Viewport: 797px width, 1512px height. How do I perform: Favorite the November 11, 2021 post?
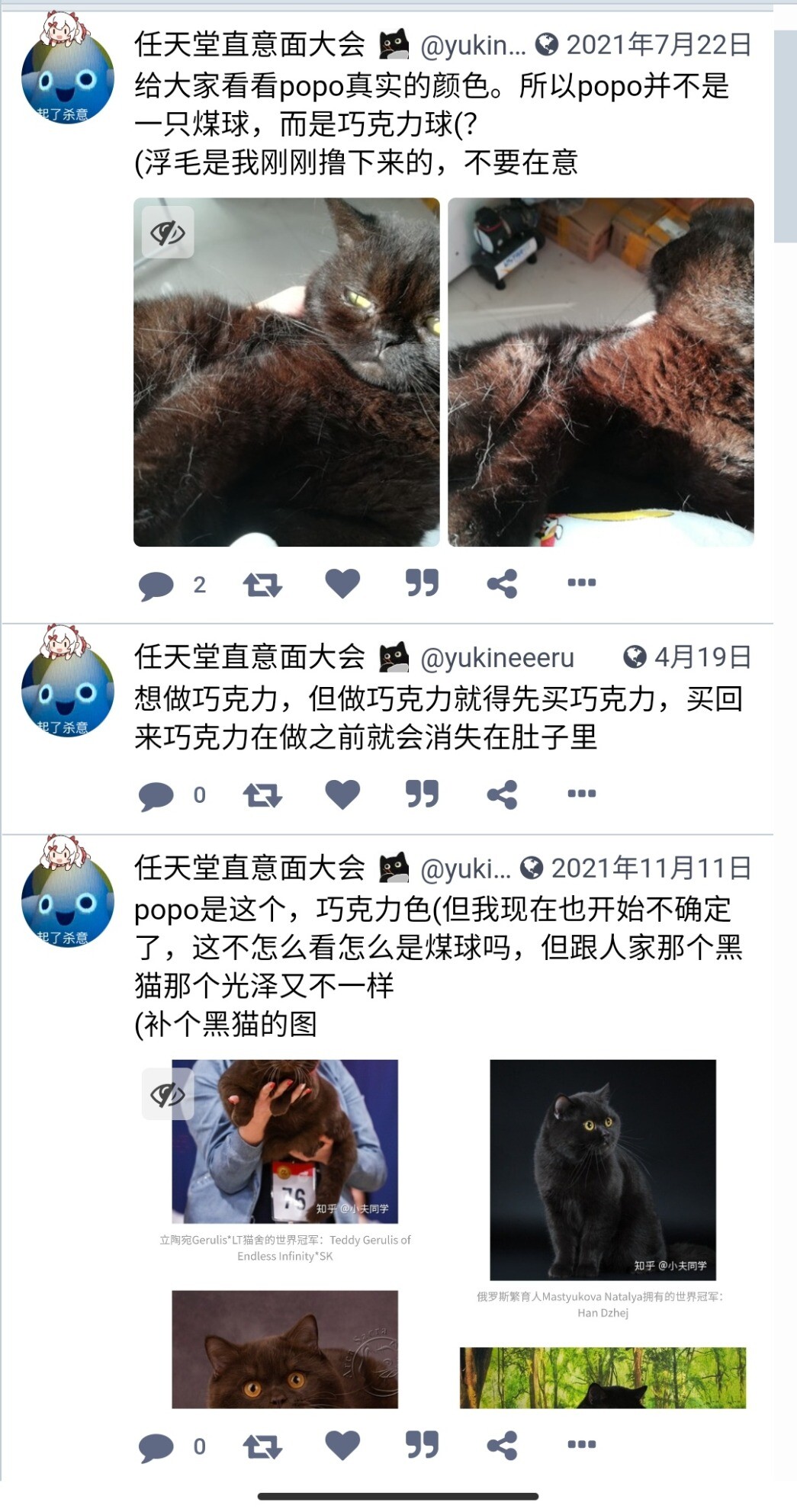pos(342,1445)
